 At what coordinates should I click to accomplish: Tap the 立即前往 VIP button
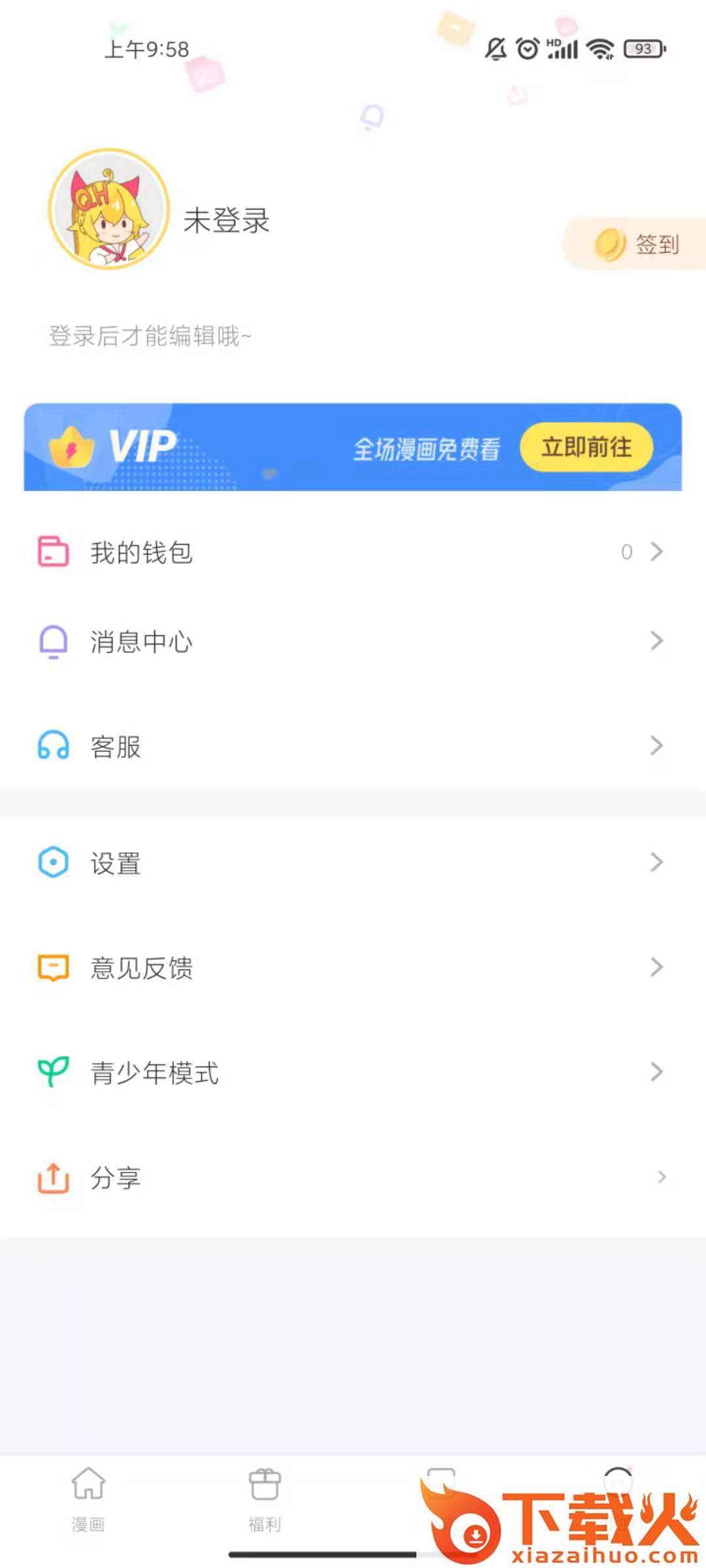pyautogui.click(x=586, y=448)
